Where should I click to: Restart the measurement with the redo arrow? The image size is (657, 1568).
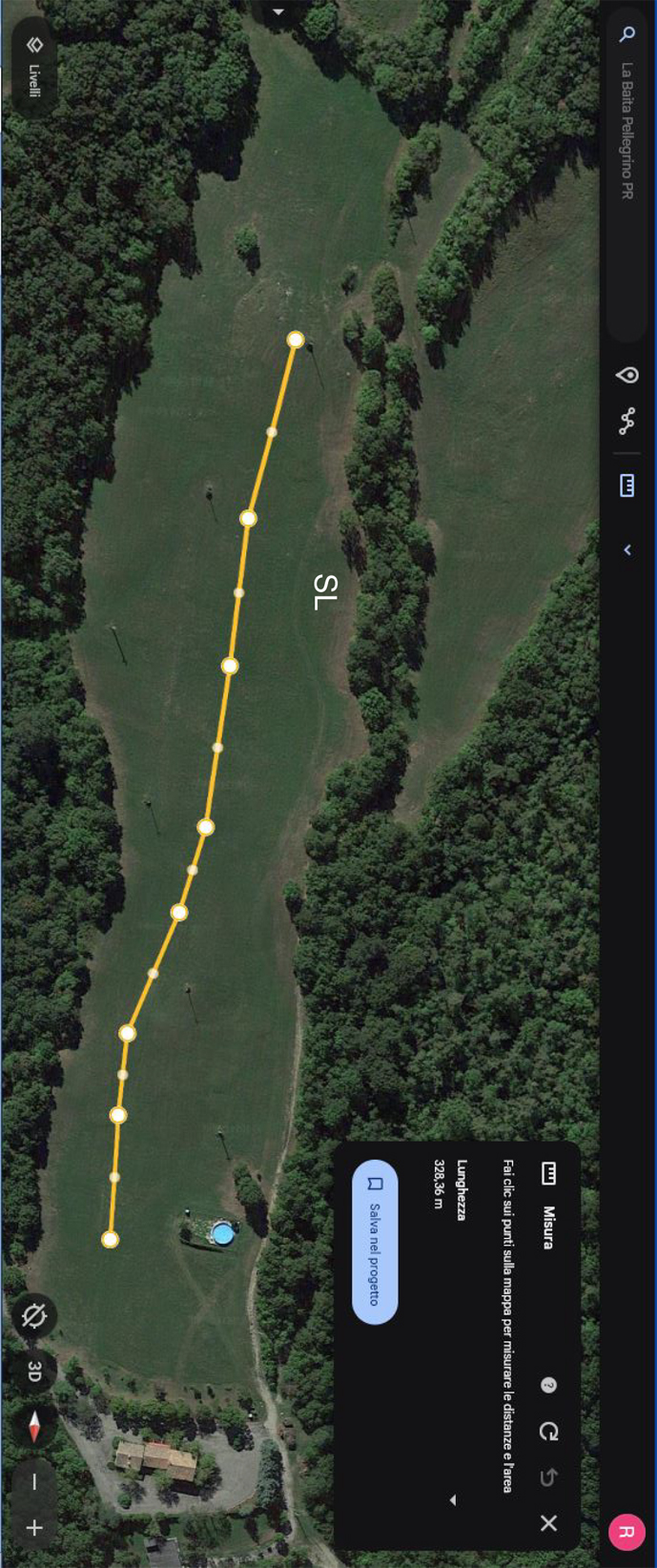[548, 1431]
